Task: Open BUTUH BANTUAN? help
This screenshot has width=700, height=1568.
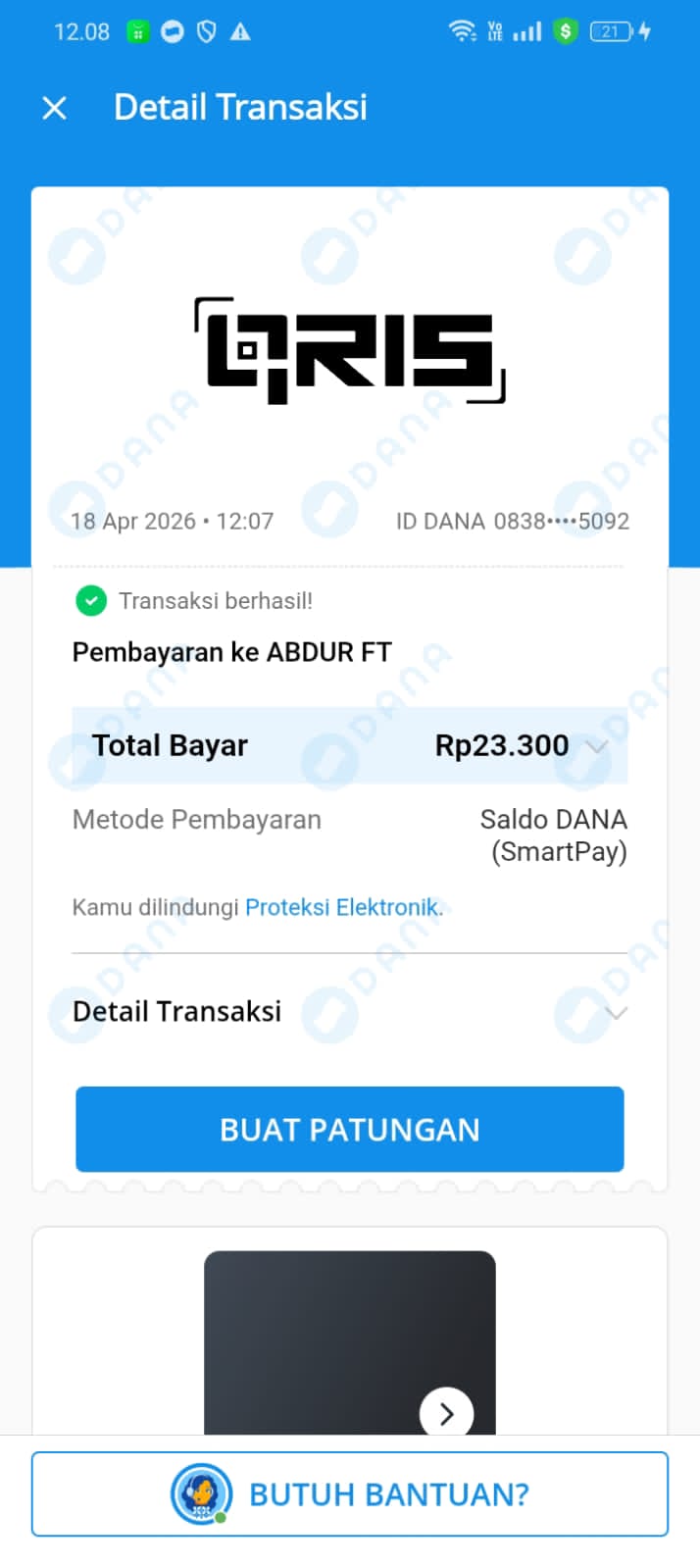Action: click(x=350, y=1493)
